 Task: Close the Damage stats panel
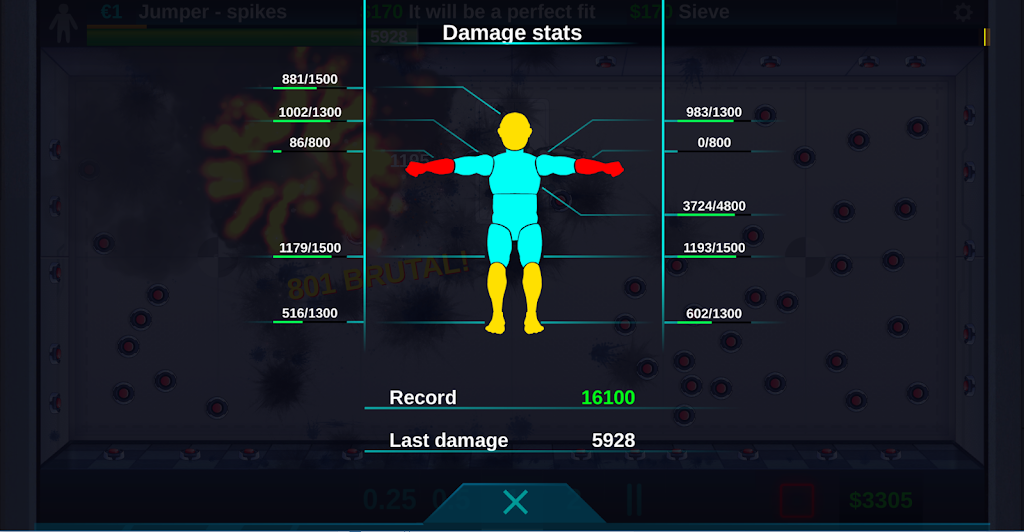point(515,502)
